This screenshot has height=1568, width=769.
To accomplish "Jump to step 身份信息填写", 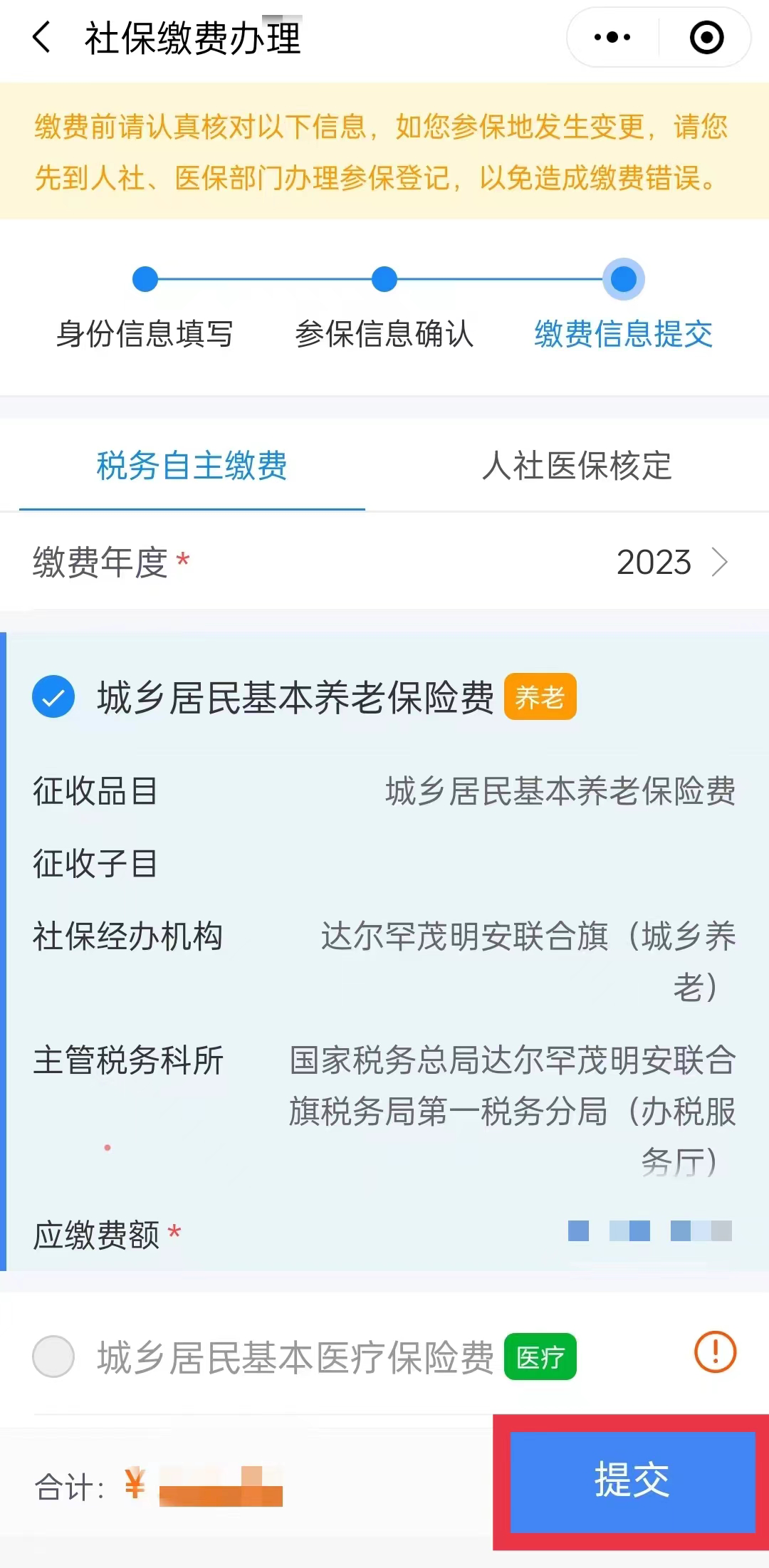I will coord(145,279).
